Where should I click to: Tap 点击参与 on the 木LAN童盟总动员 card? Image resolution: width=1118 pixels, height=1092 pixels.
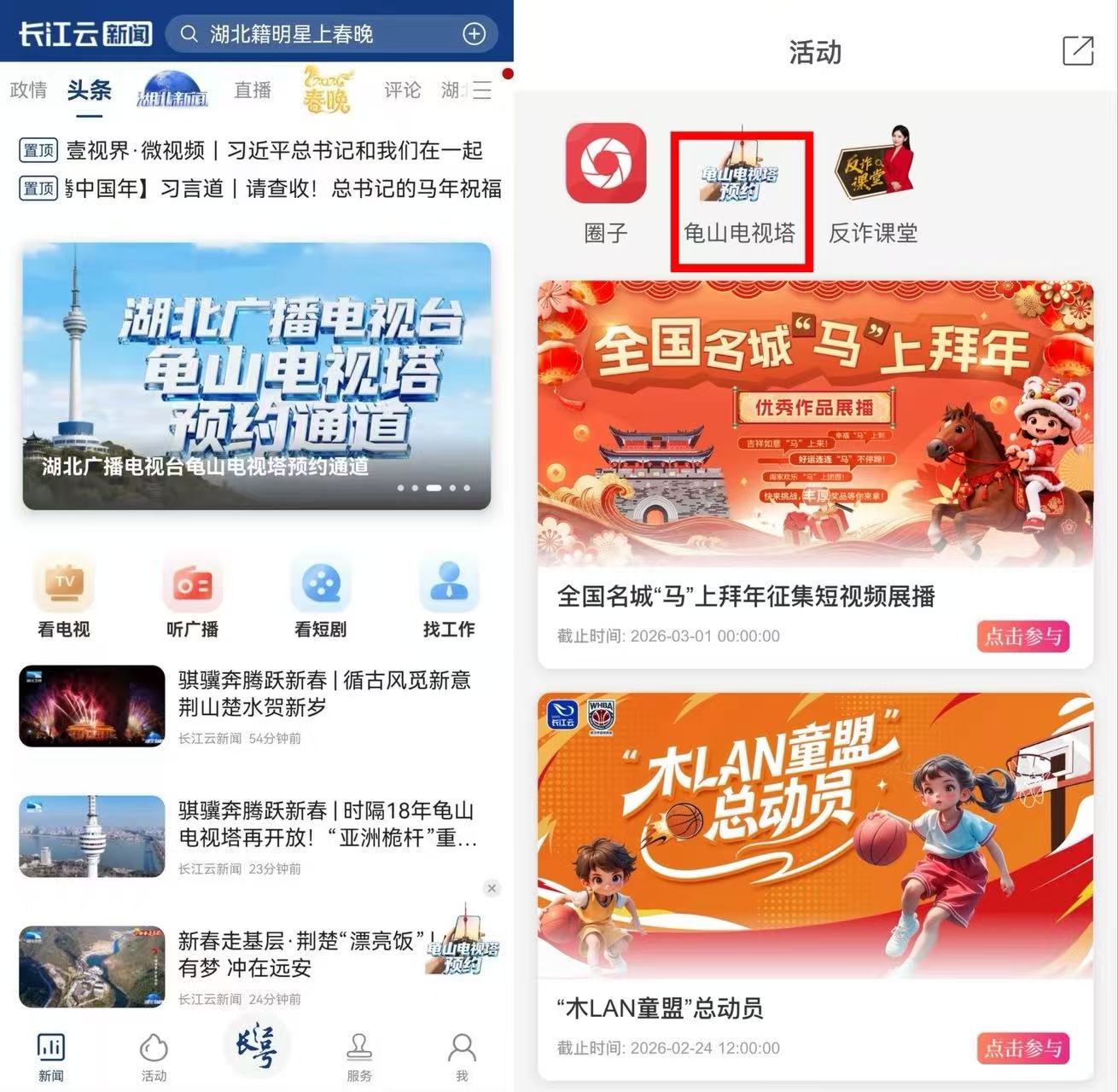1022,1048
